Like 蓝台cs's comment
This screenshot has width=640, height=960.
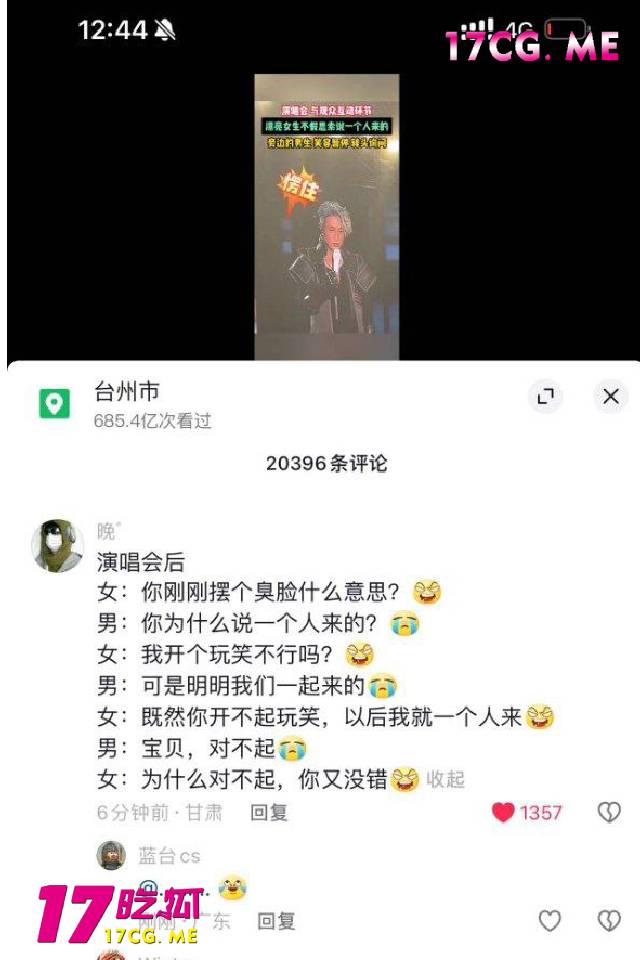550,920
